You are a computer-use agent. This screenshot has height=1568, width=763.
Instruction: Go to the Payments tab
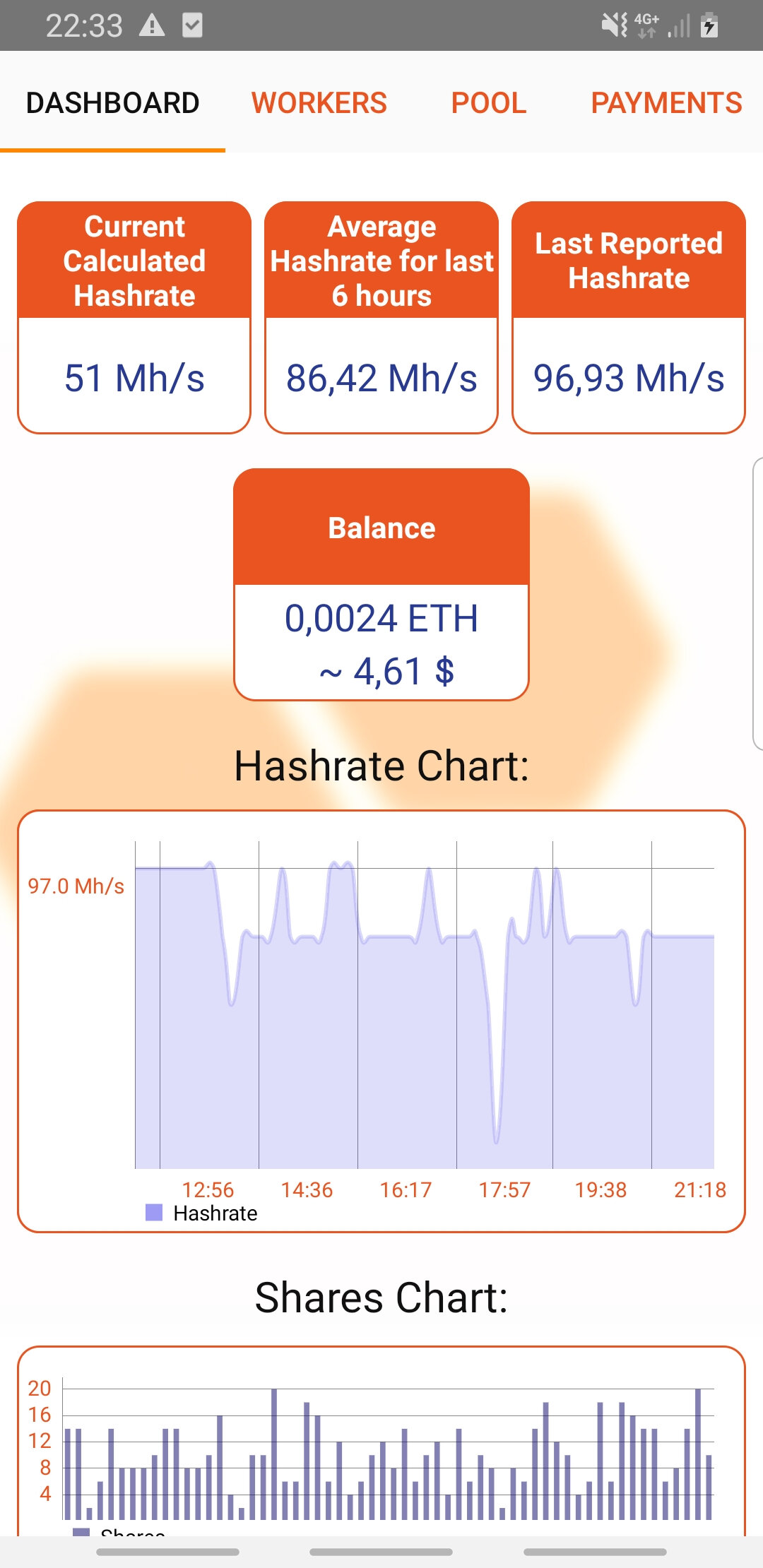[x=666, y=103]
